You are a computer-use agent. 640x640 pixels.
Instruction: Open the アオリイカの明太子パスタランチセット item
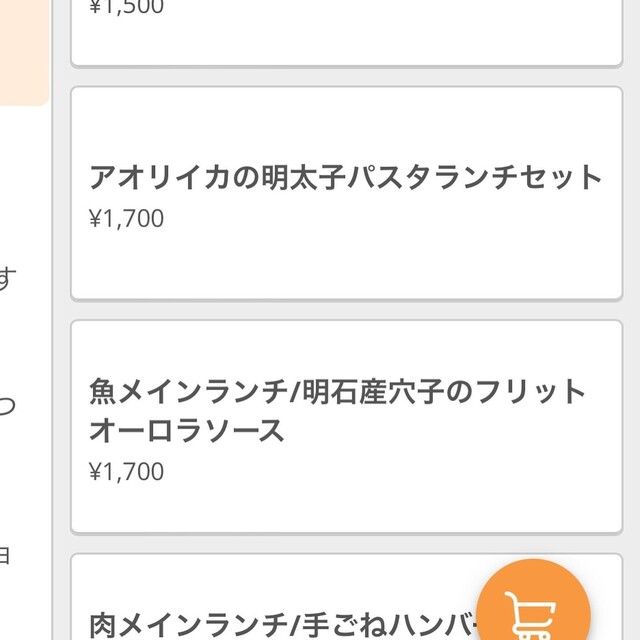coord(346,193)
